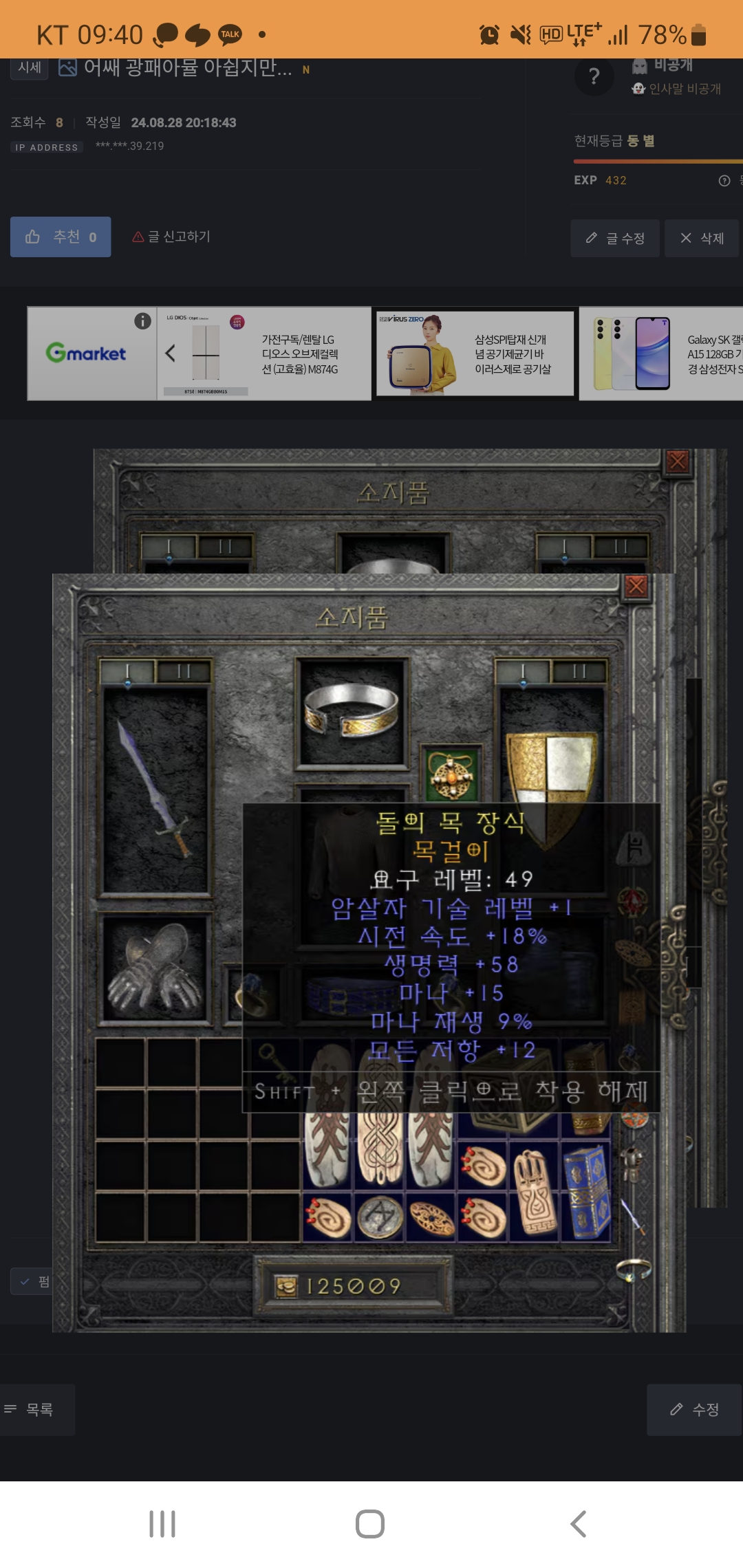Show previous ad with left arrow
The image size is (743, 1568).
171,353
